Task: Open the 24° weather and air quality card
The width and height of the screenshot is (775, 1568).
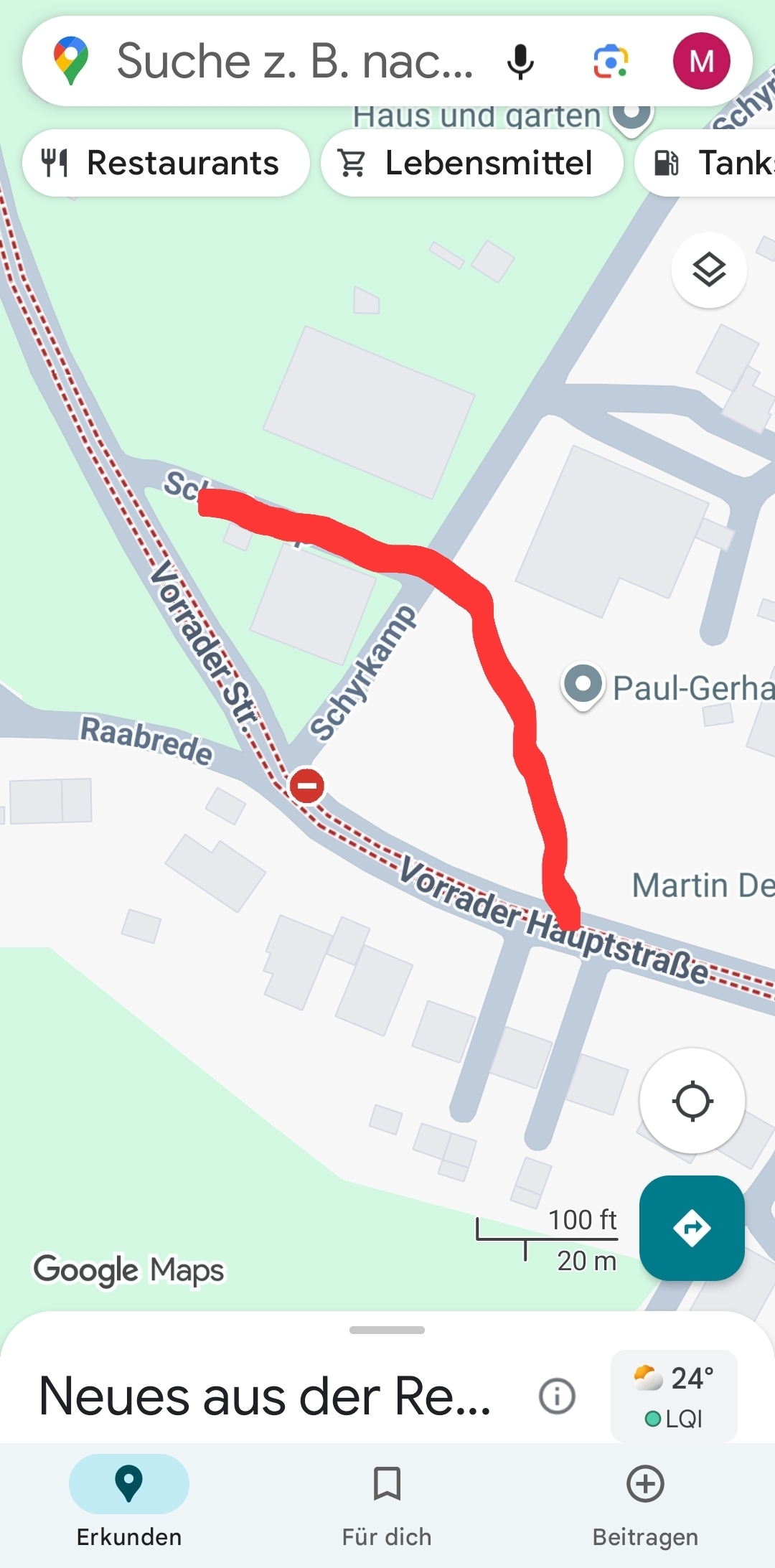Action: coord(674,1396)
